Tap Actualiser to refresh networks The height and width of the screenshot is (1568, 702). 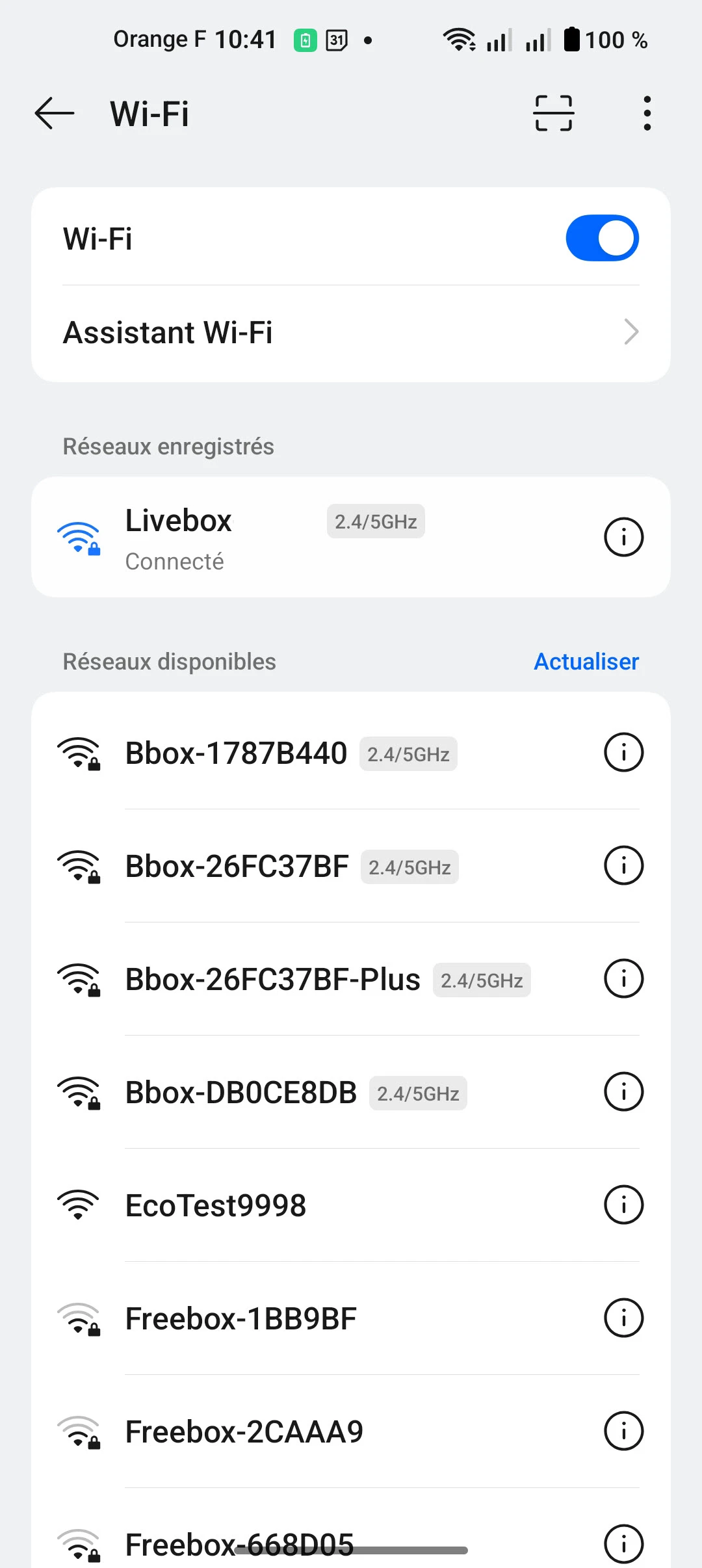click(586, 662)
